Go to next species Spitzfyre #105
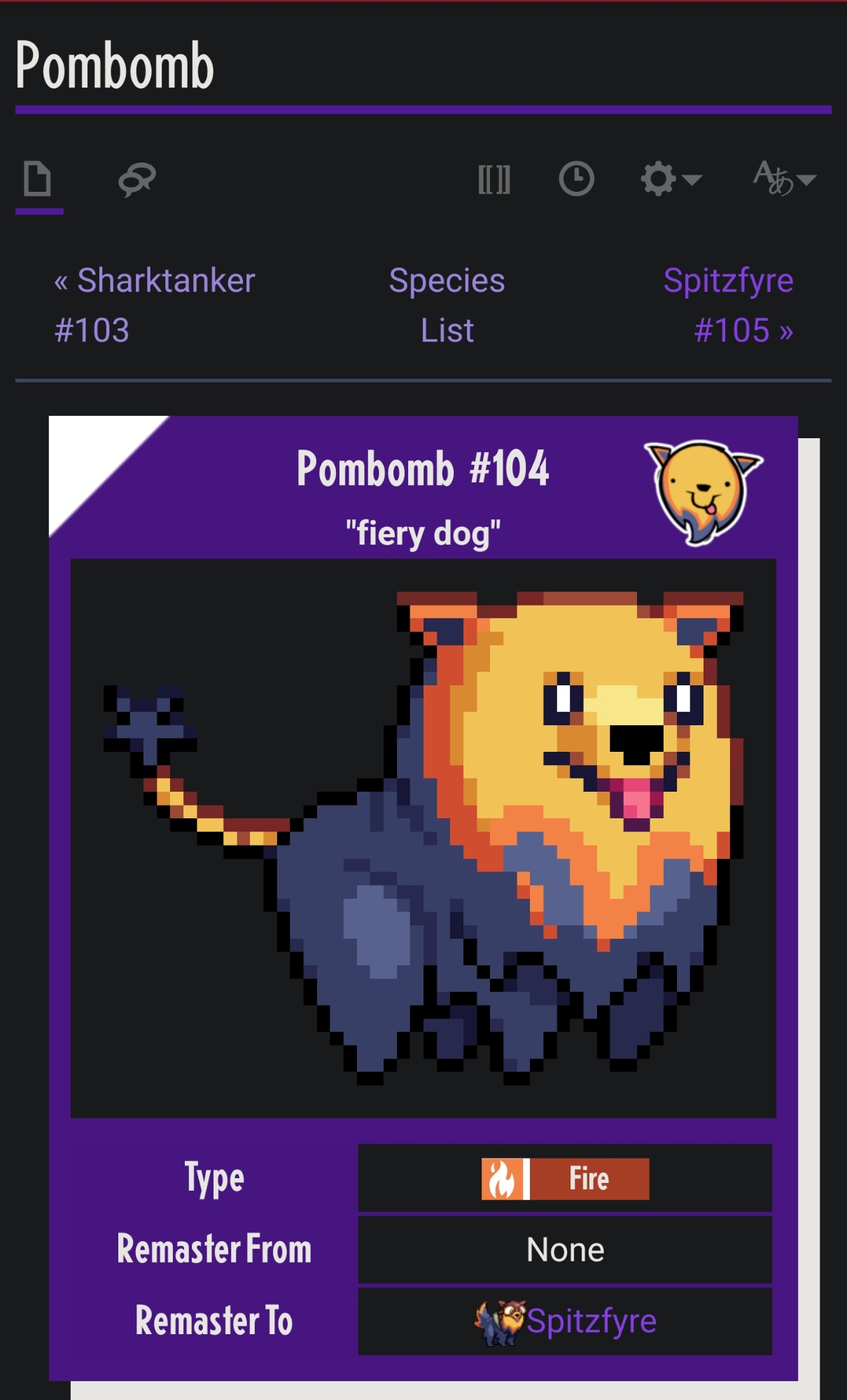The width and height of the screenshot is (847, 1400). [728, 305]
